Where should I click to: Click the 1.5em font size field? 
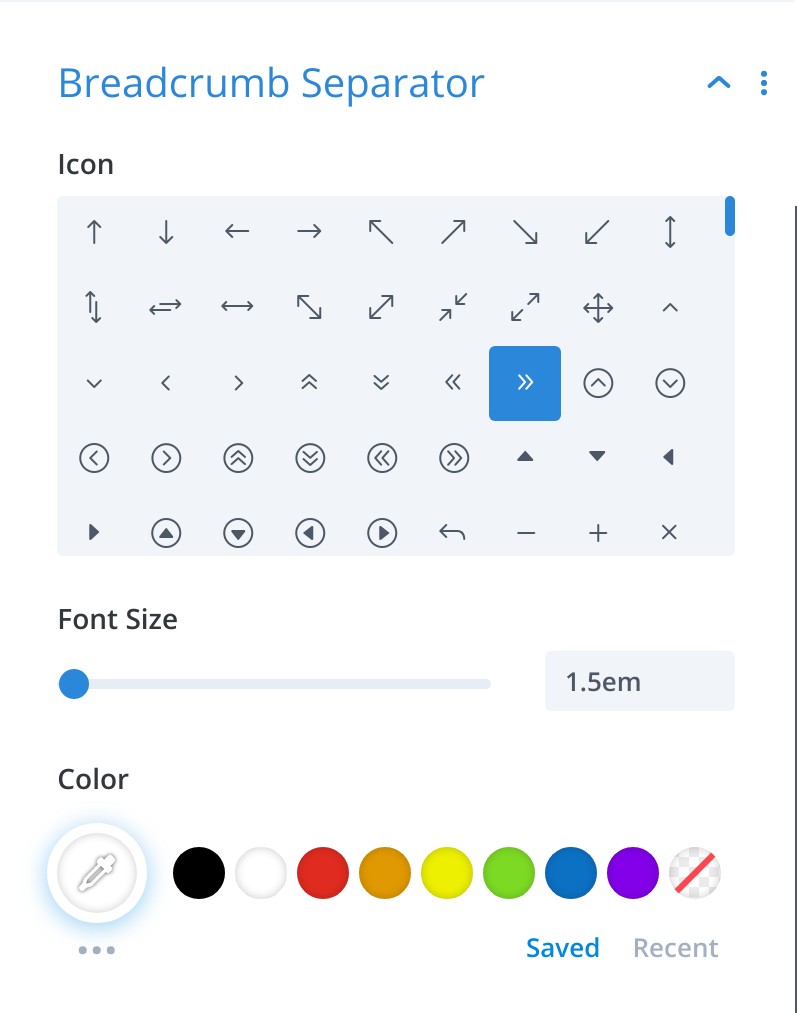point(639,681)
